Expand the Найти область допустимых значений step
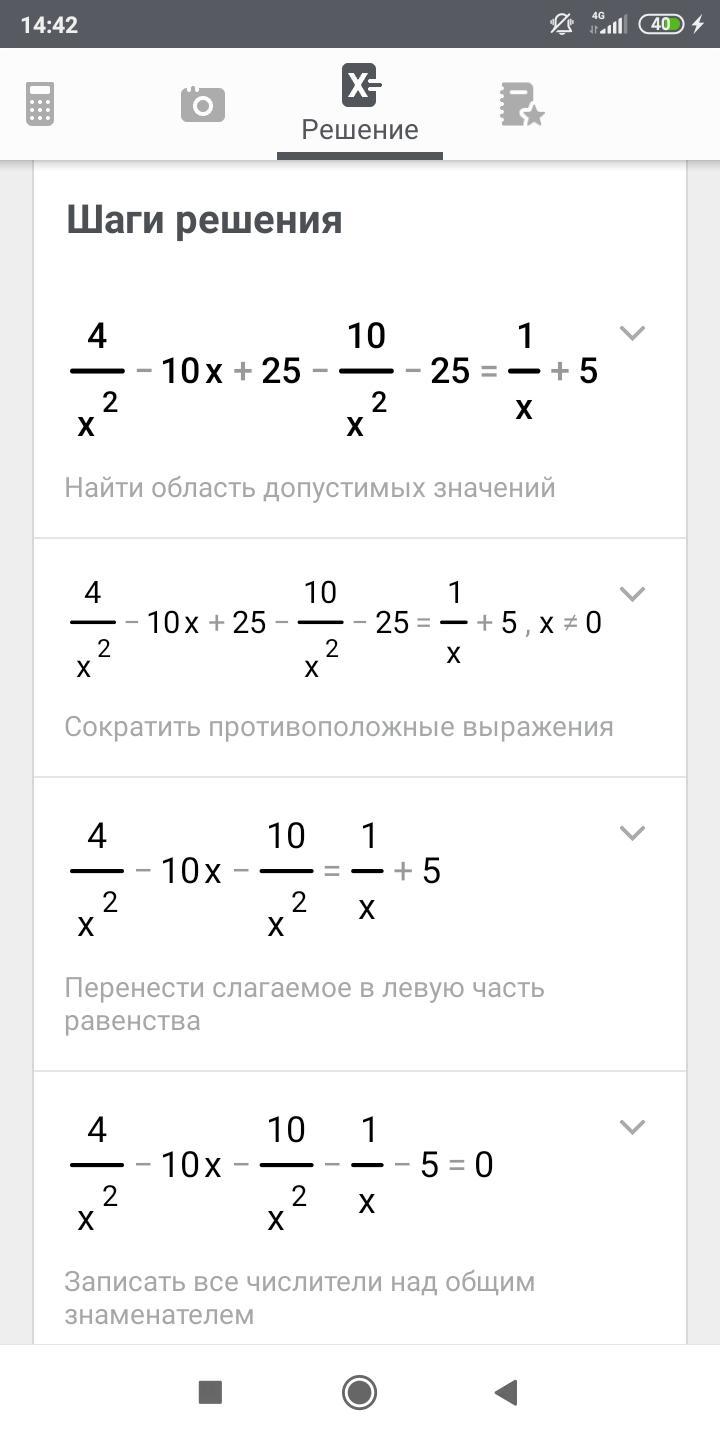Screen dimensions: 720x1440 click(x=632, y=333)
